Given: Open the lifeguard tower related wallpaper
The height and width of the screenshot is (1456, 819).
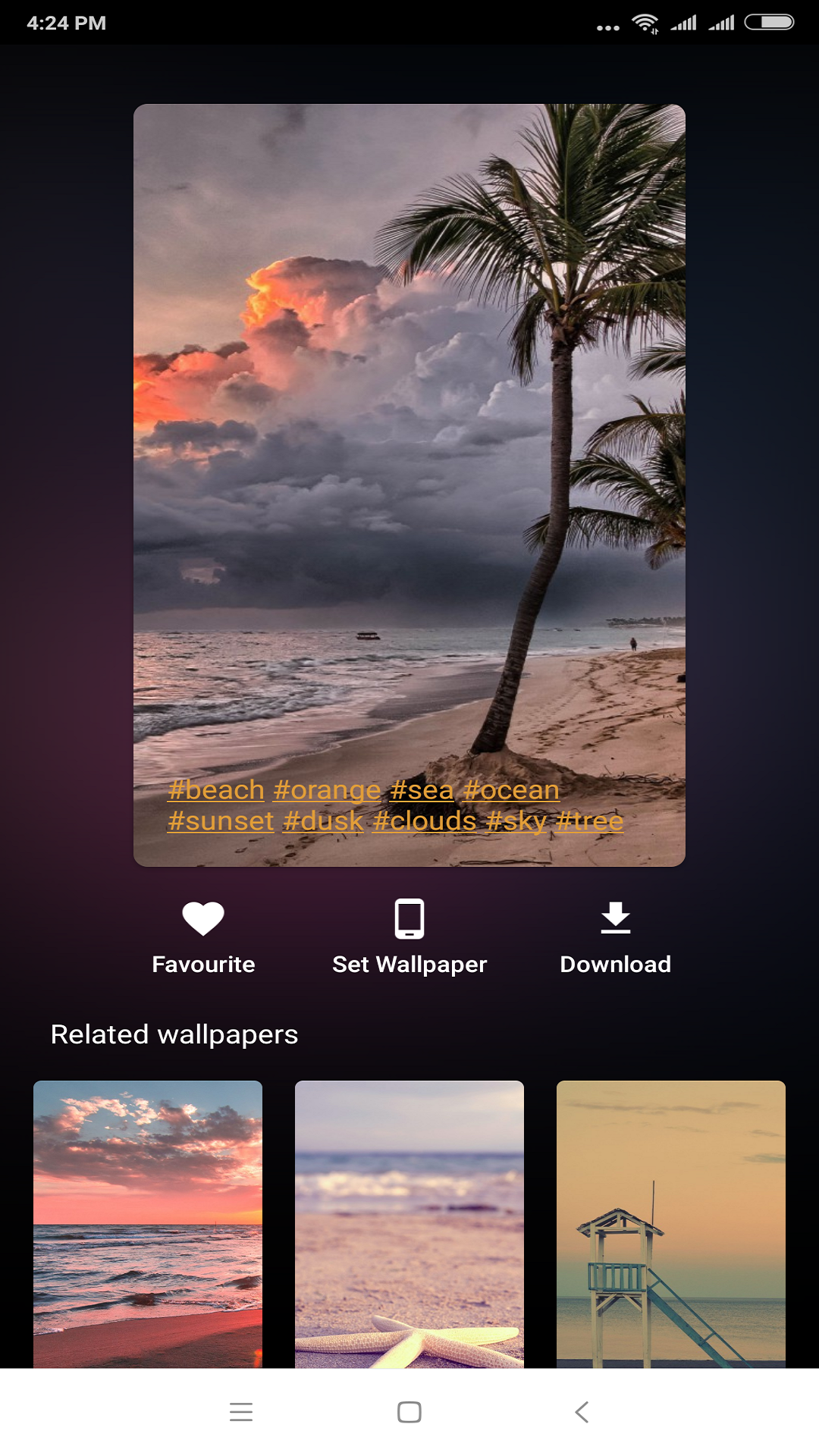Looking at the screenshot, I should pyautogui.click(x=671, y=1223).
